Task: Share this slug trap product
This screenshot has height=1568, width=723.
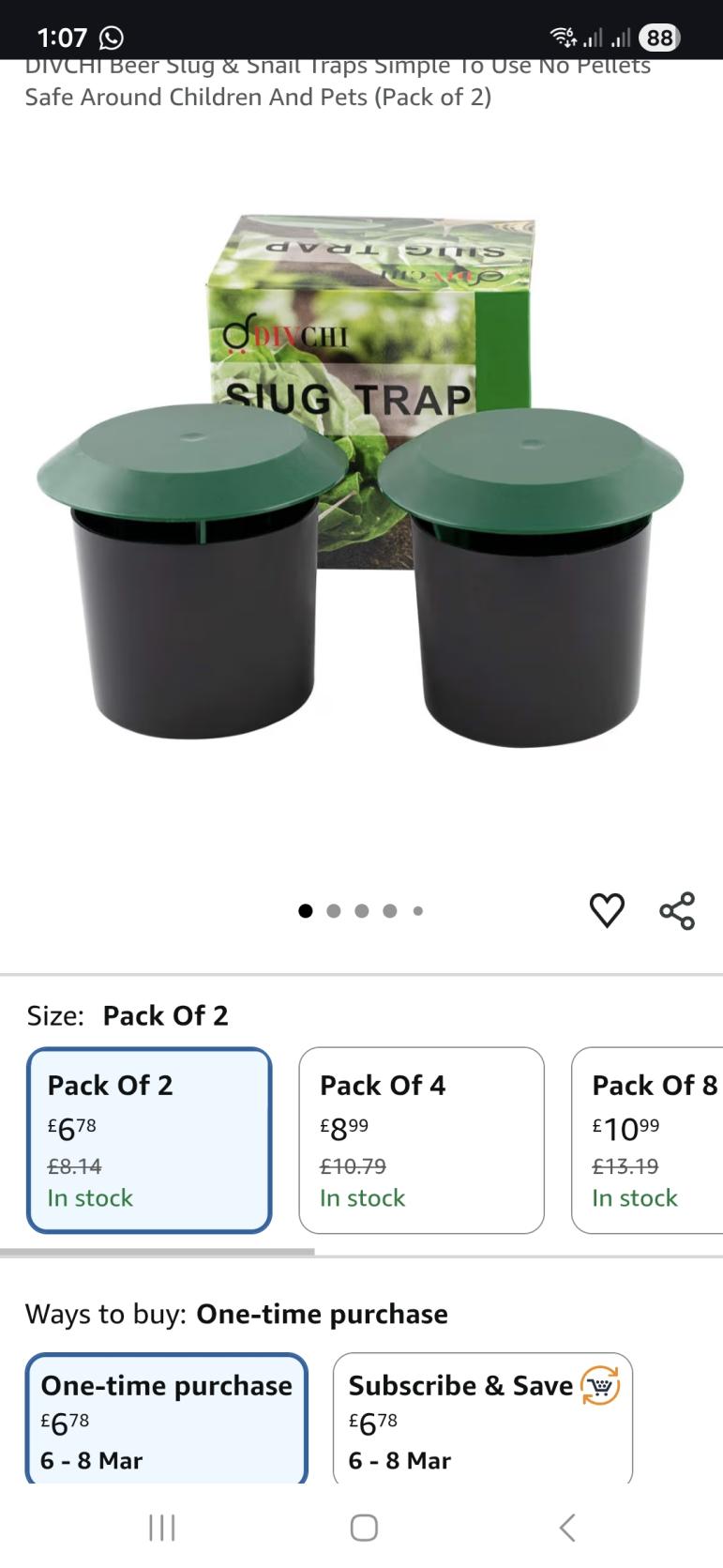Action: click(x=677, y=910)
